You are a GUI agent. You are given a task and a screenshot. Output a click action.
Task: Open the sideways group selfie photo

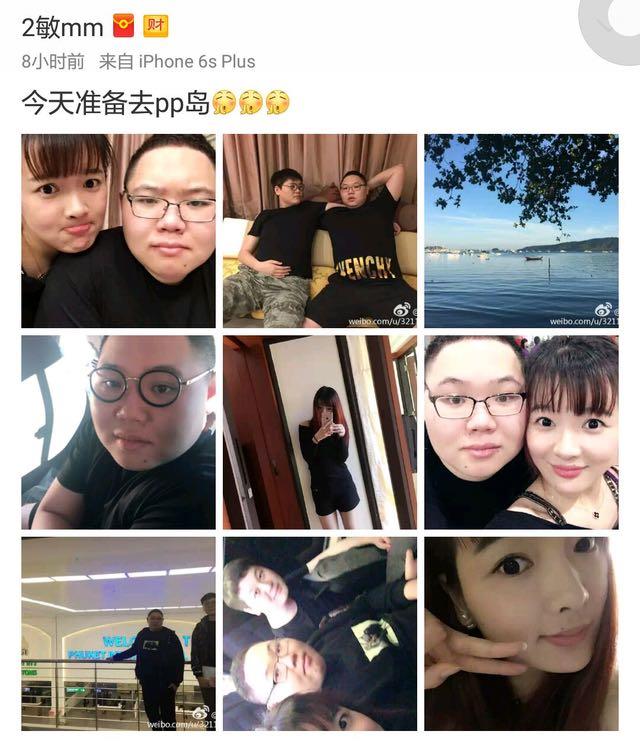[320, 634]
